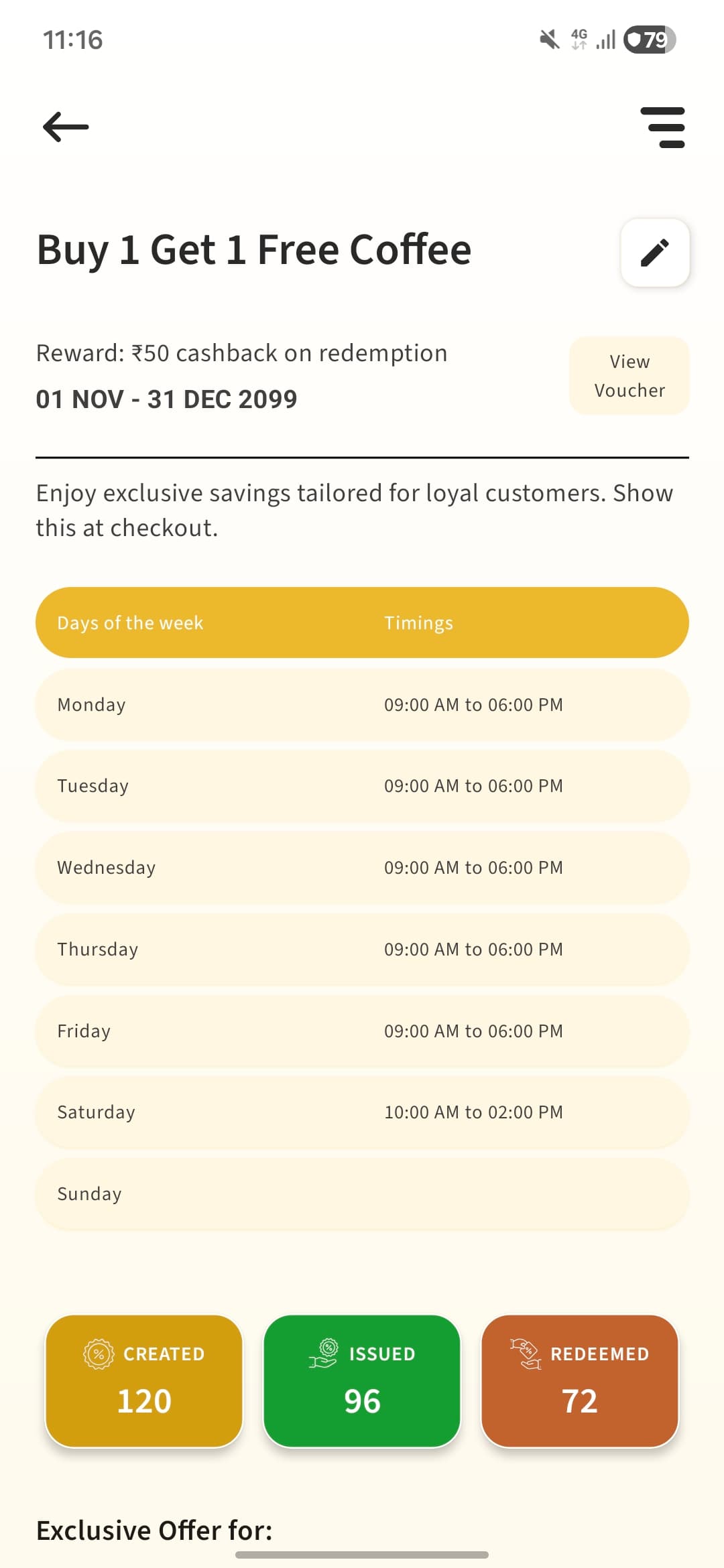Select the ISSUED 96 stat card
This screenshot has height=1568, width=724.
pyautogui.click(x=362, y=1382)
